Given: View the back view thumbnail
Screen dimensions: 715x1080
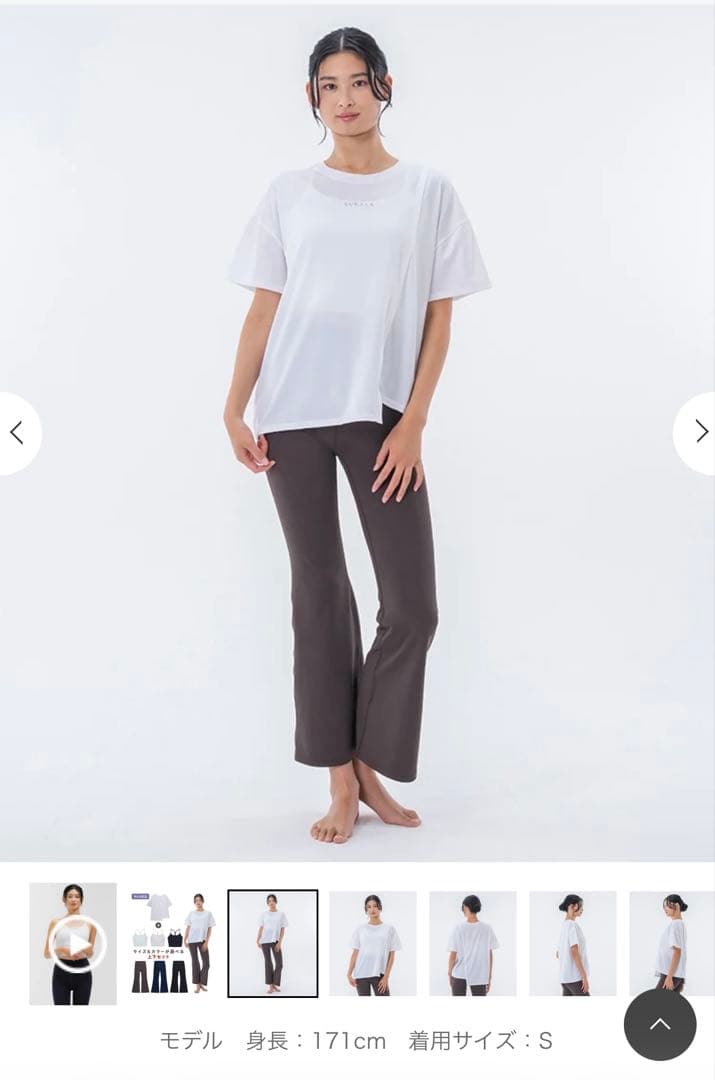Looking at the screenshot, I should tap(473, 944).
